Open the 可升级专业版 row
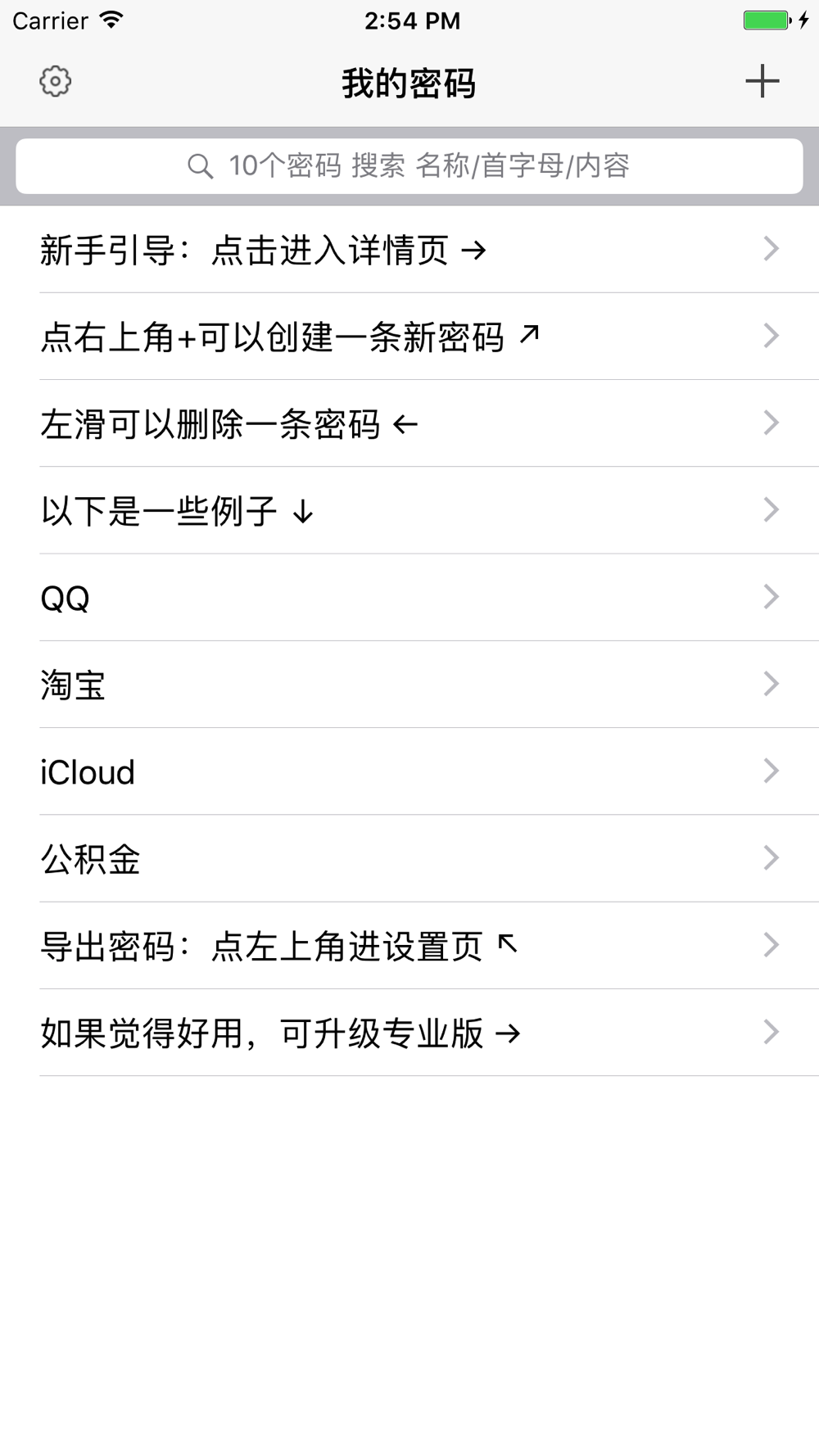819x1456 pixels. tap(409, 1033)
